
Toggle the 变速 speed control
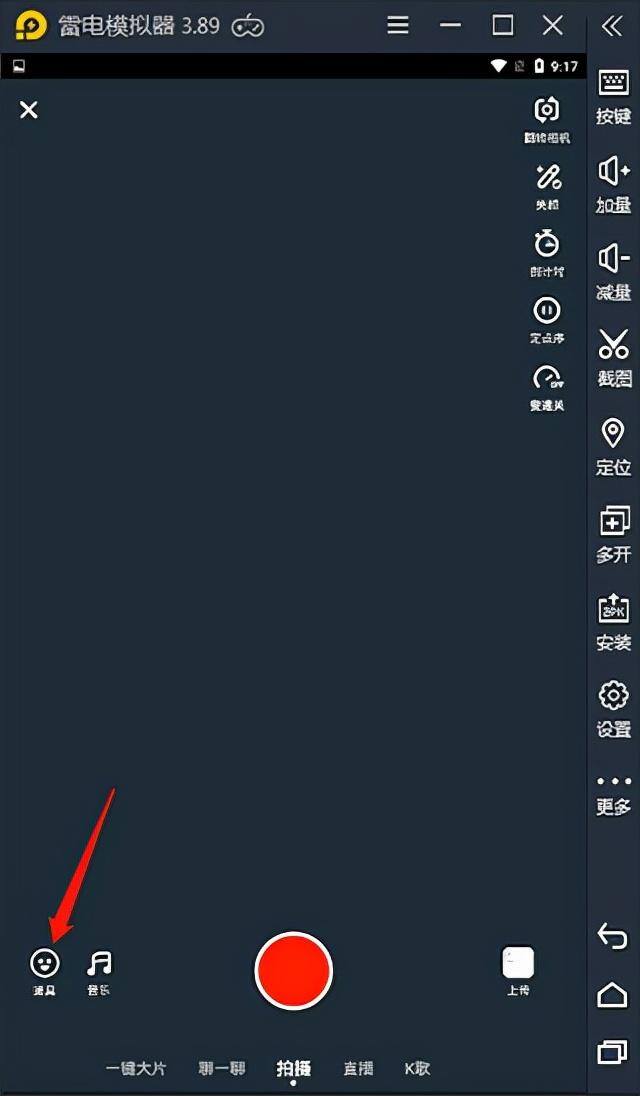[547, 380]
